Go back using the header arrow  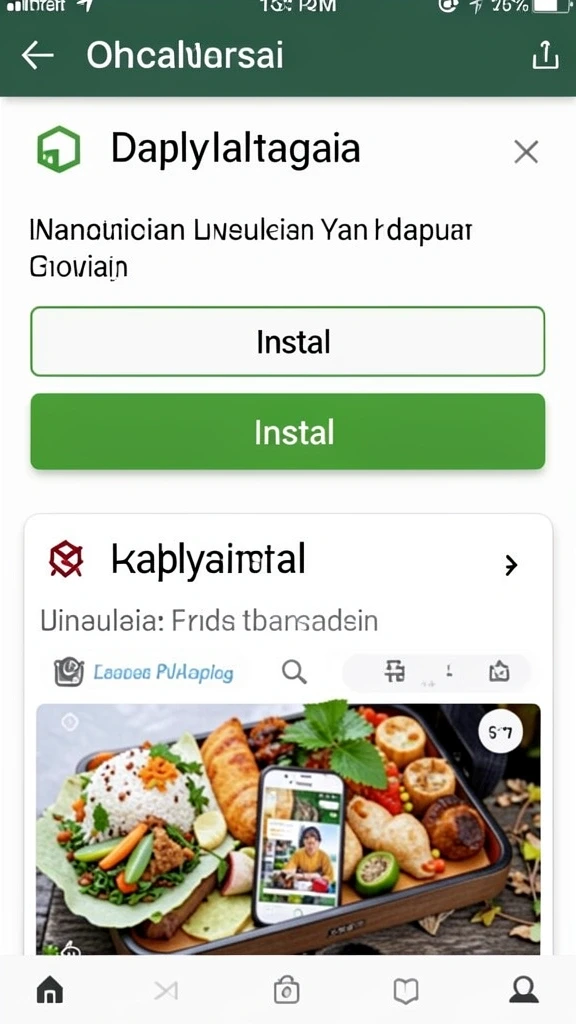point(38,56)
